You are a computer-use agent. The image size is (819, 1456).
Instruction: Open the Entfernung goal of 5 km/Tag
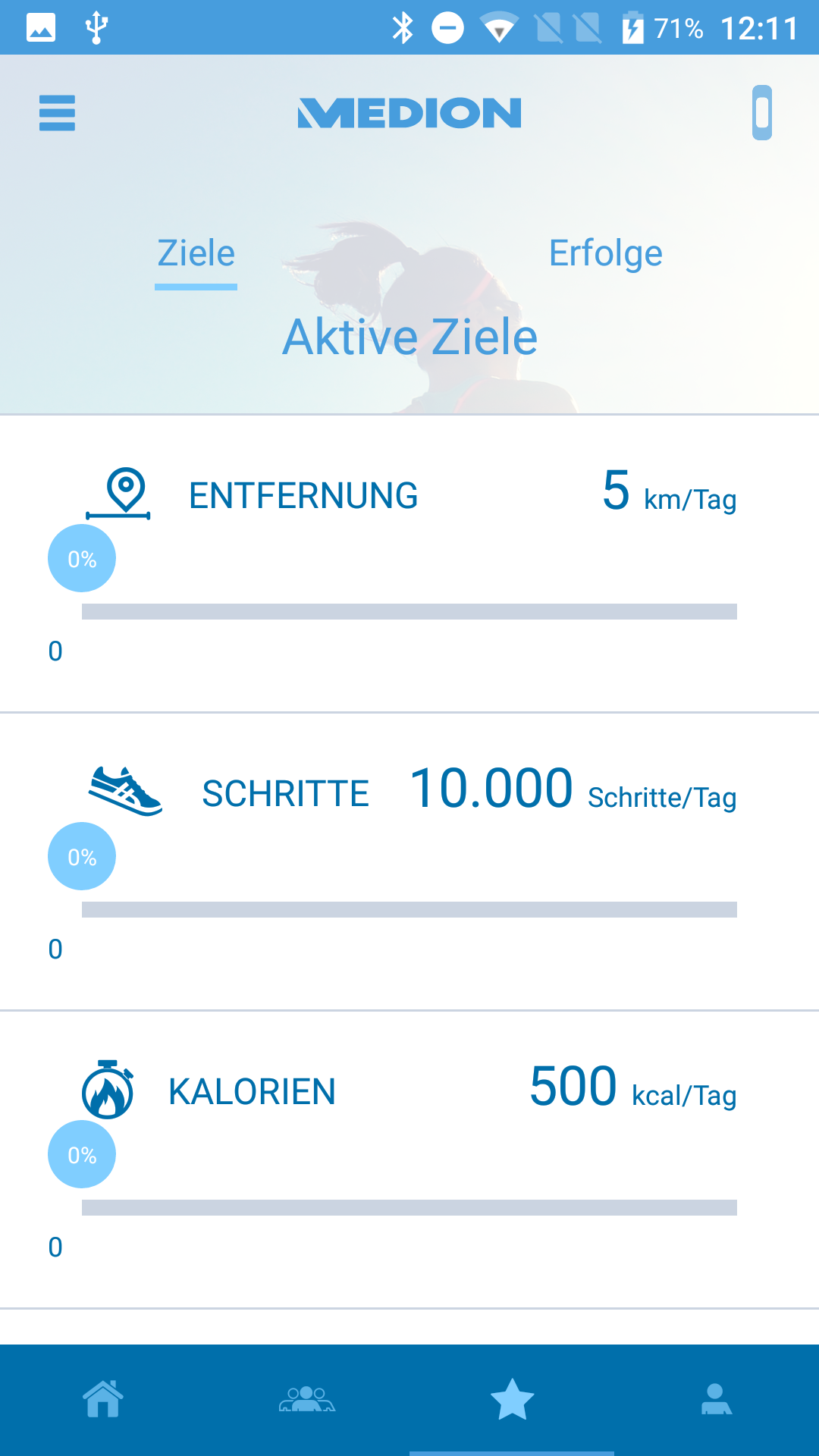click(409, 563)
